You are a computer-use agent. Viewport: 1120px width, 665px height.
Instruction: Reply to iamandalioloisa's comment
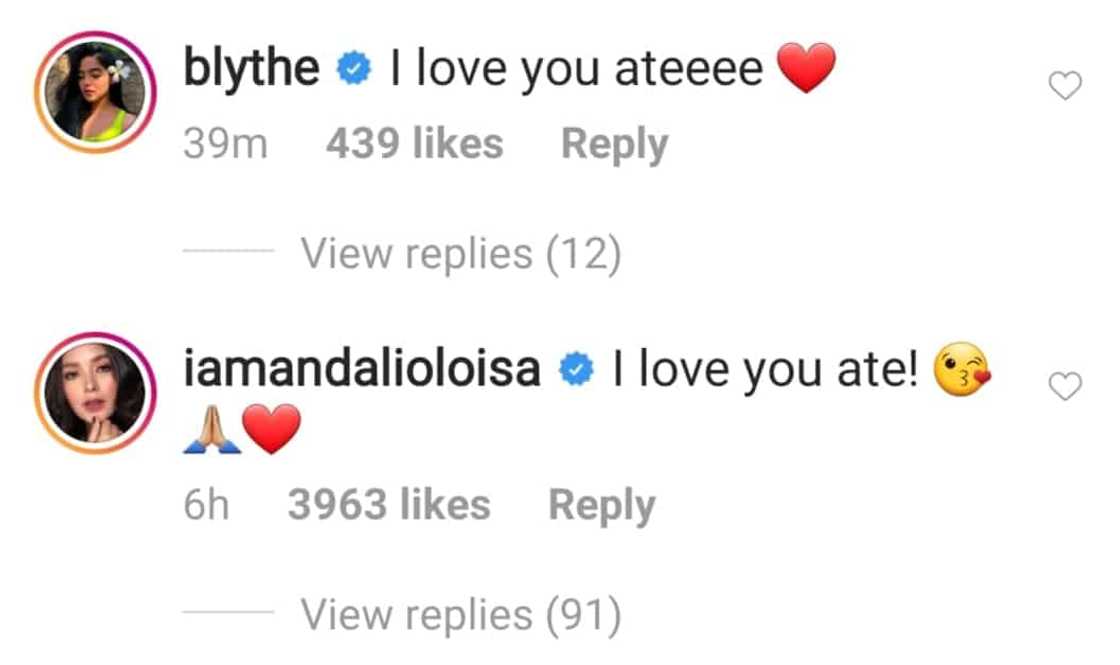(x=601, y=505)
